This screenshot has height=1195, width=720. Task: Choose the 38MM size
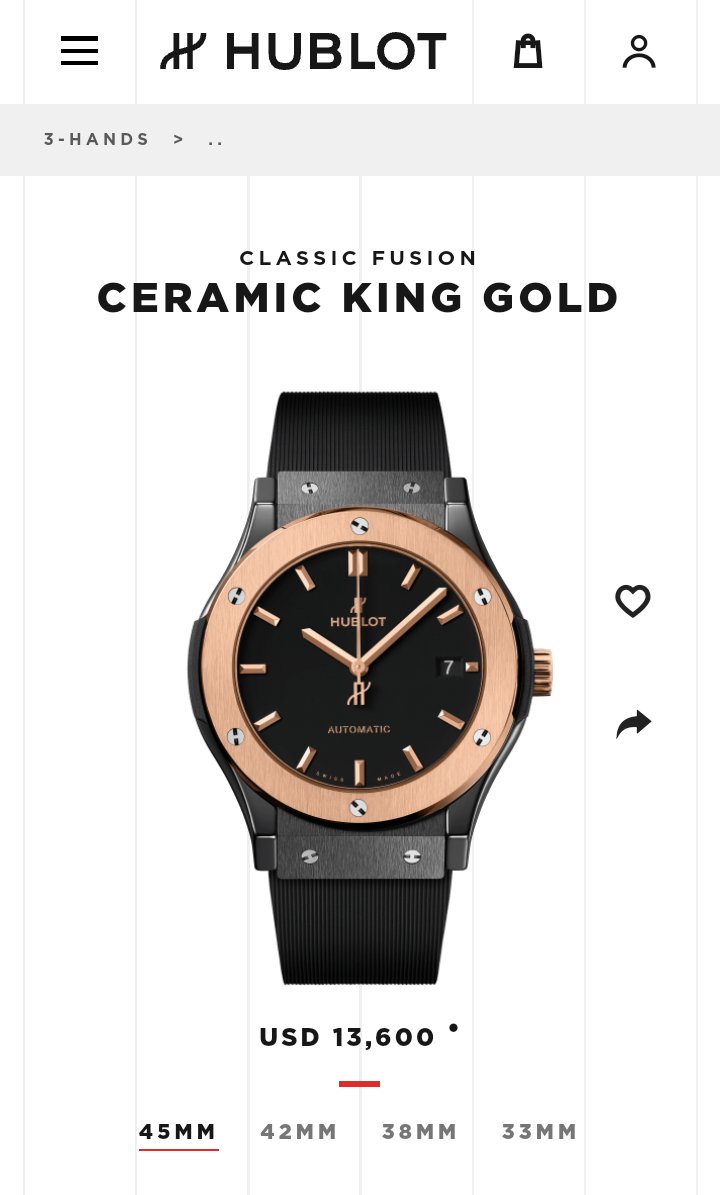(420, 1132)
